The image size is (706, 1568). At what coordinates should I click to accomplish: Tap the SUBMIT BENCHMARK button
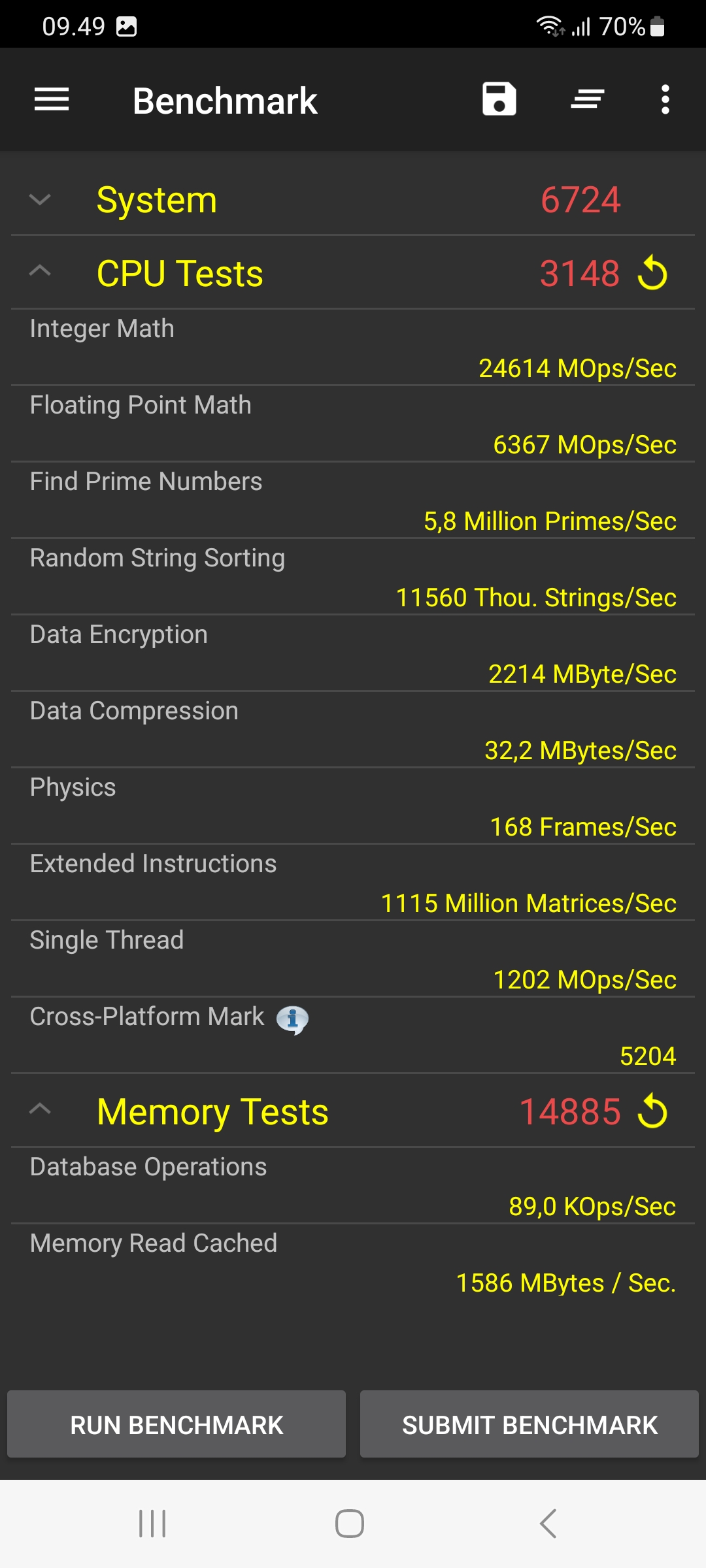529,1424
